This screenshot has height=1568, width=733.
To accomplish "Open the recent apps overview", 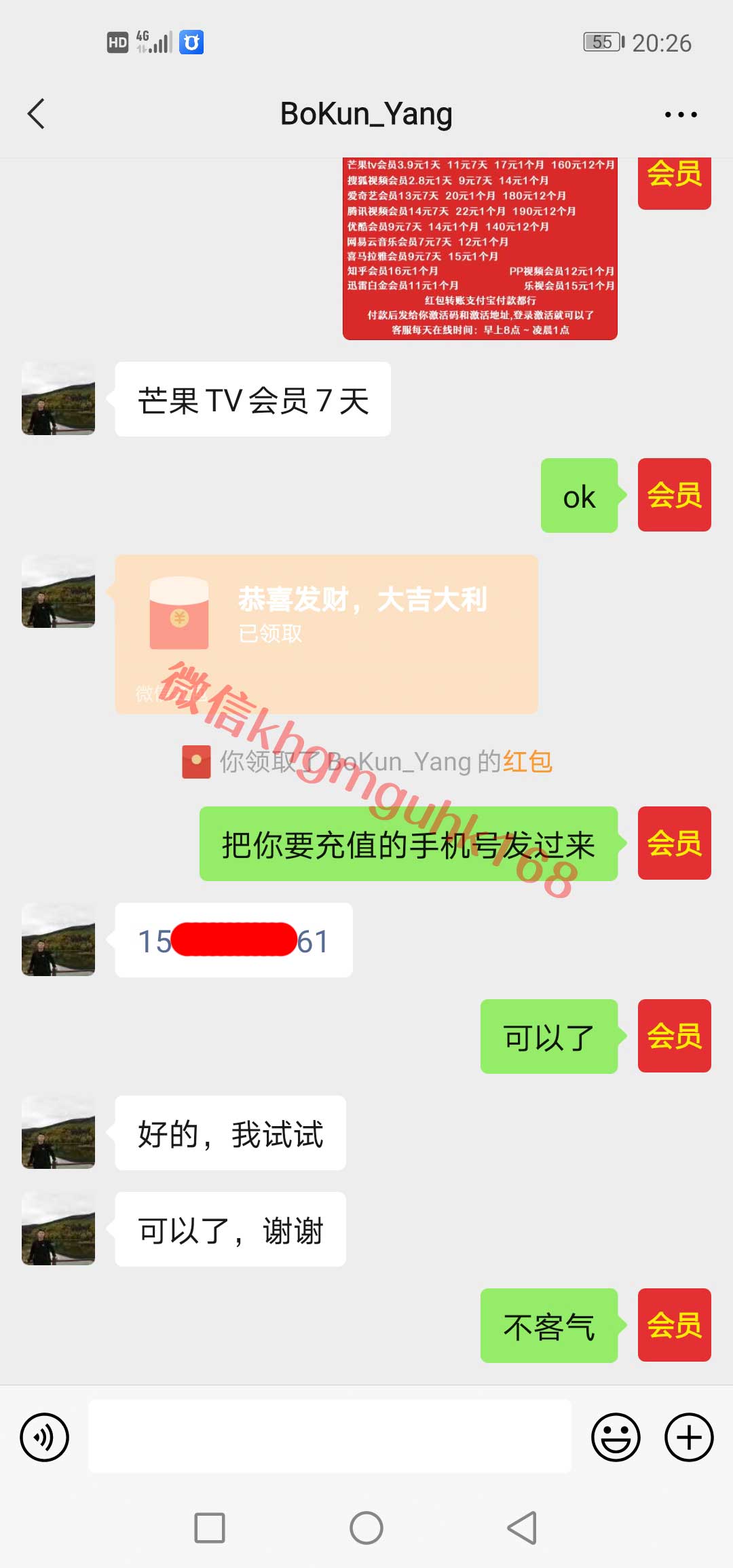I will (x=210, y=1528).
